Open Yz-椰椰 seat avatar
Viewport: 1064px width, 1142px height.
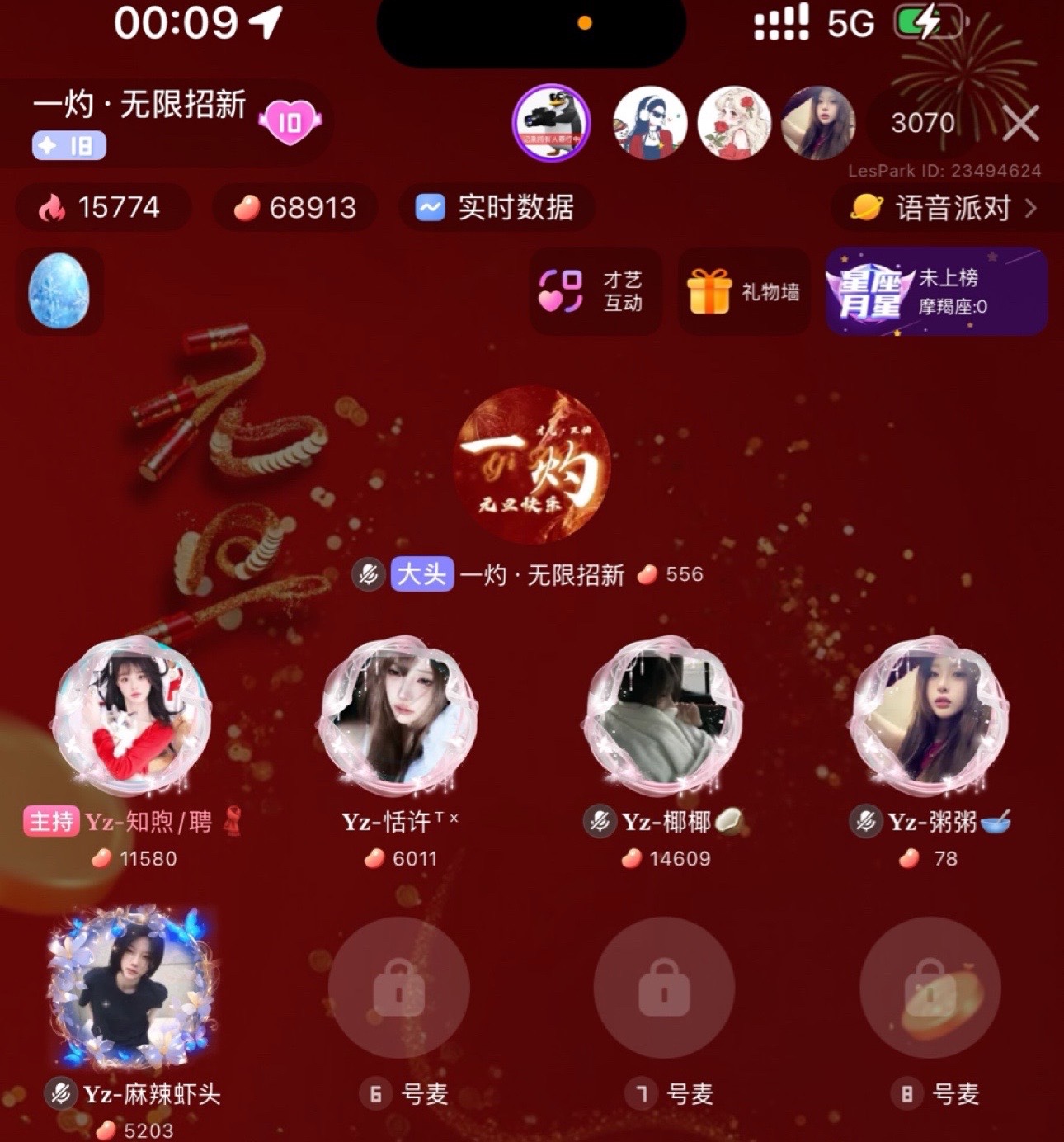point(666,715)
